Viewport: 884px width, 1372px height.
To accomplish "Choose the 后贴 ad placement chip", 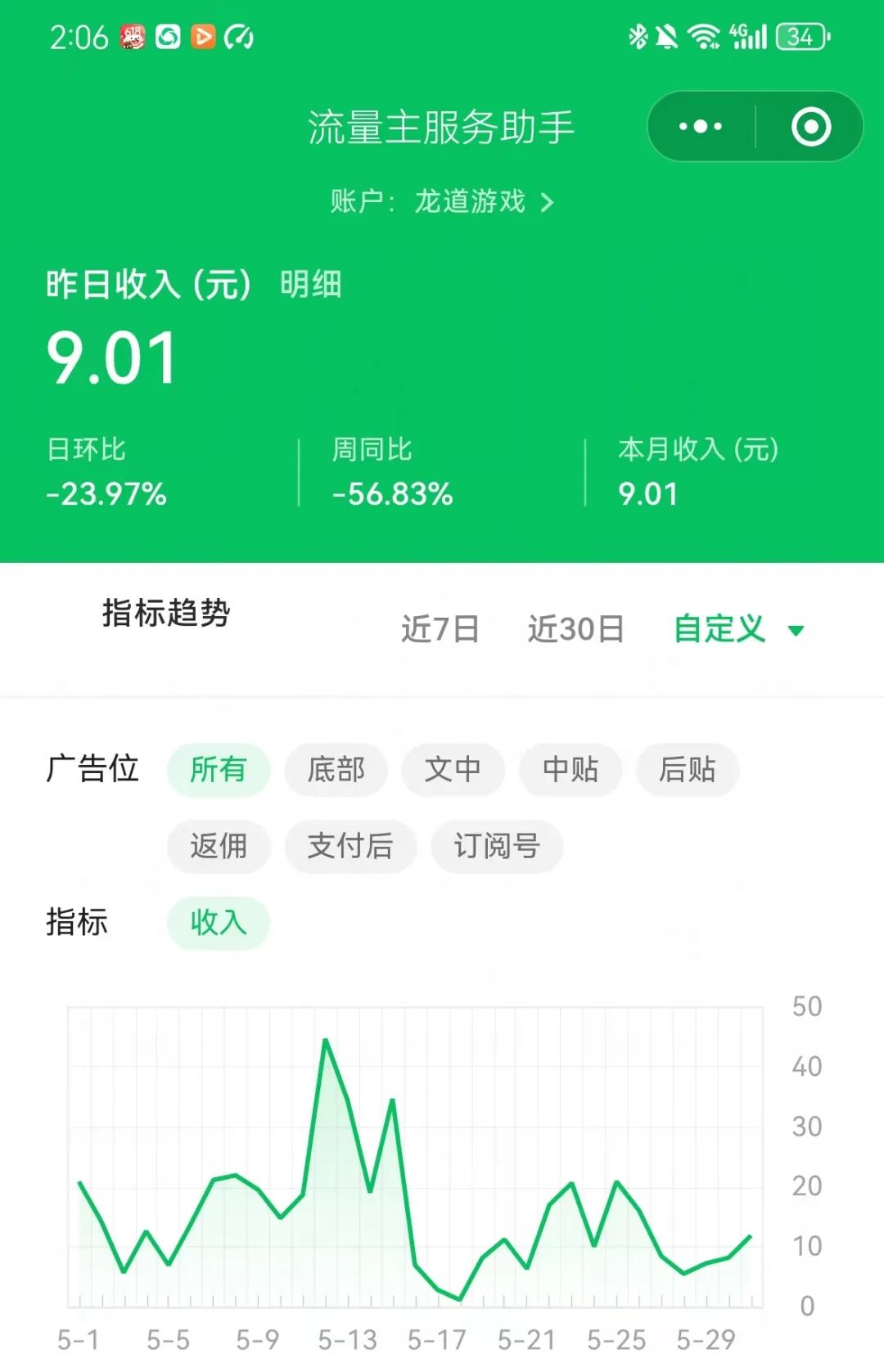I will click(x=688, y=770).
